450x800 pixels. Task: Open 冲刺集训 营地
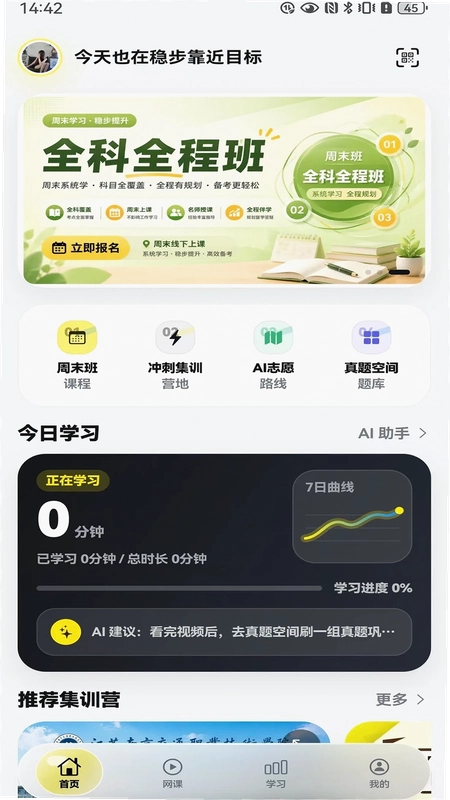pos(175,356)
